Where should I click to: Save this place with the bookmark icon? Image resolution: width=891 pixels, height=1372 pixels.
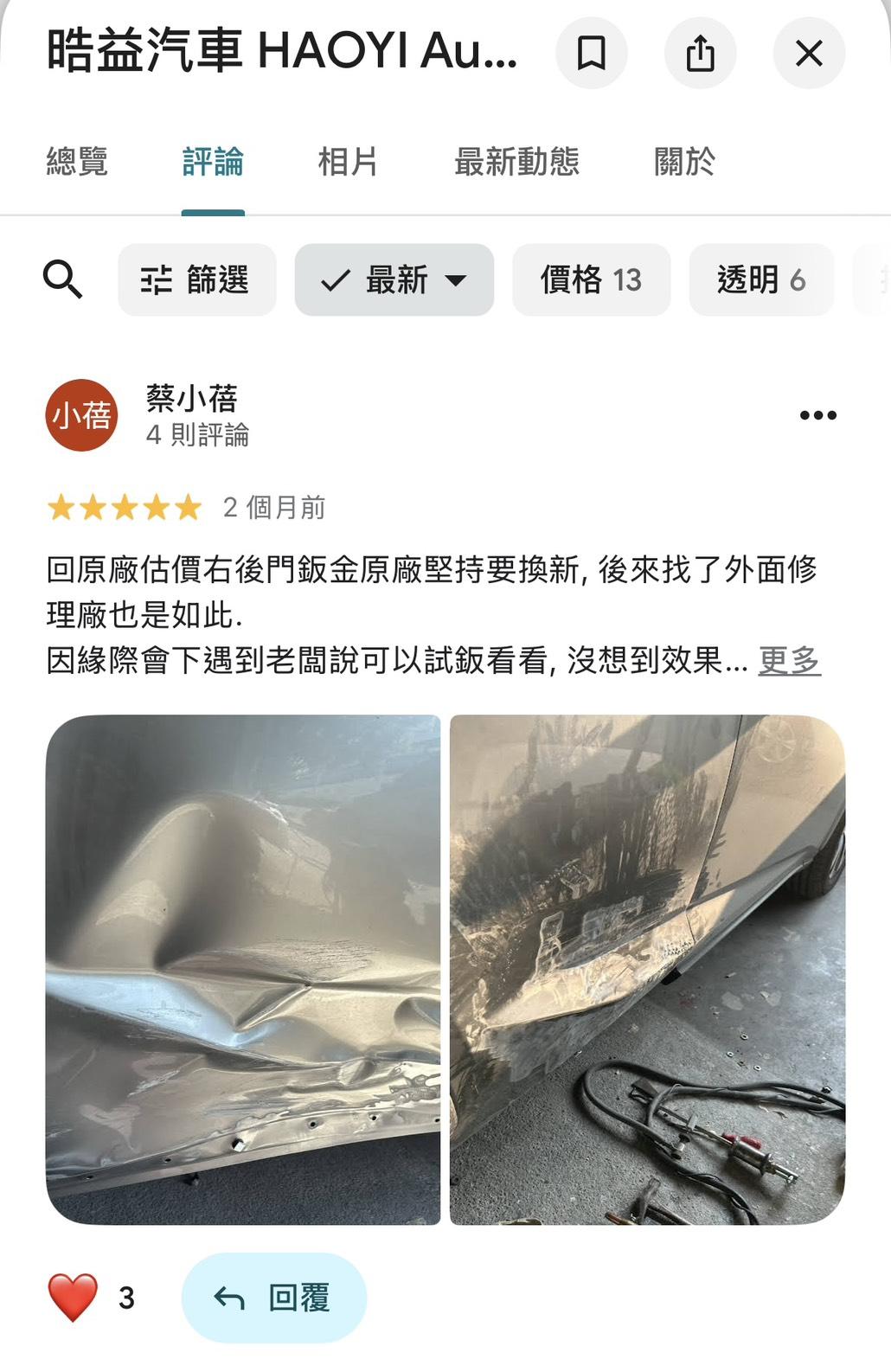[592, 54]
